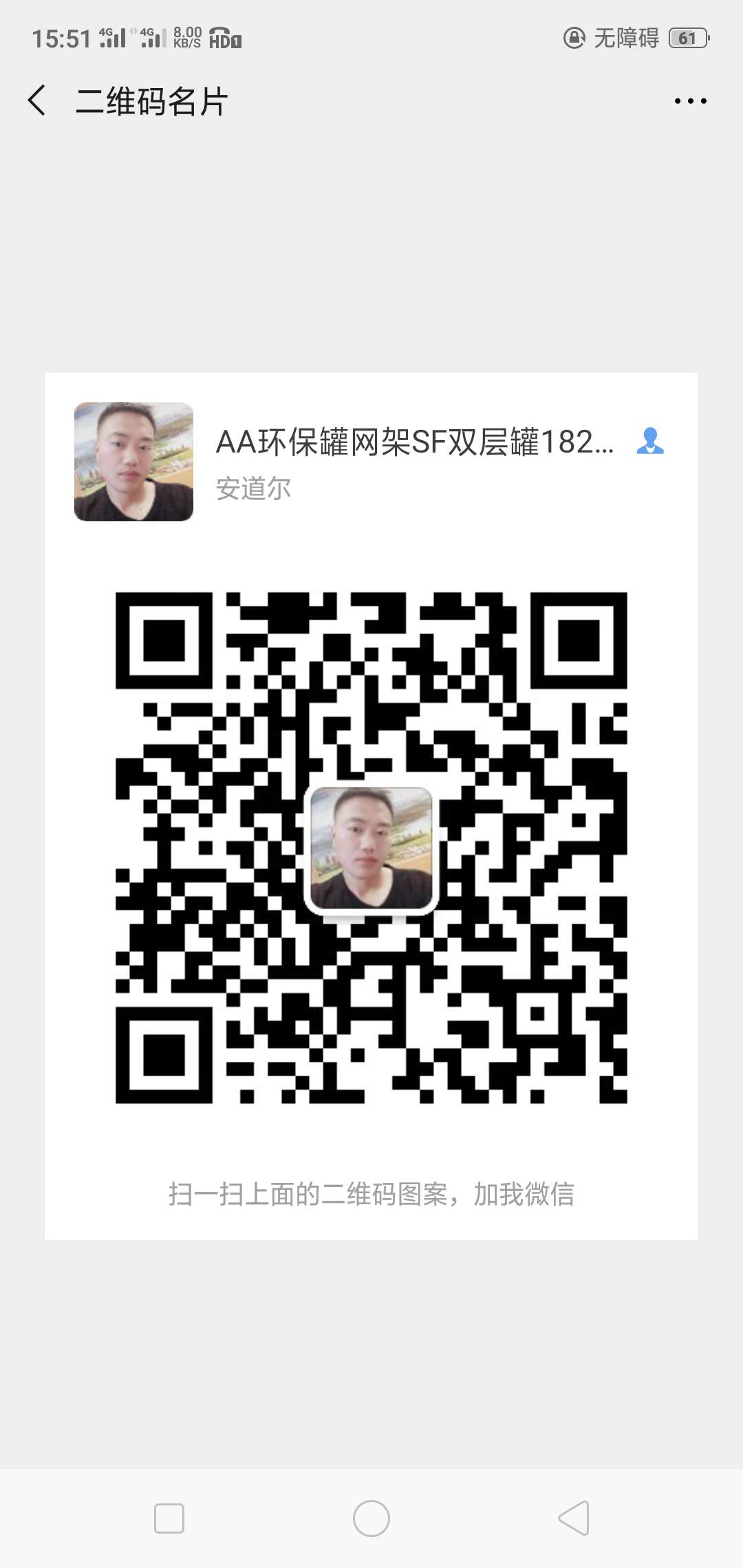Open recent apps with the square button
743x1568 pixels.
[169, 1518]
